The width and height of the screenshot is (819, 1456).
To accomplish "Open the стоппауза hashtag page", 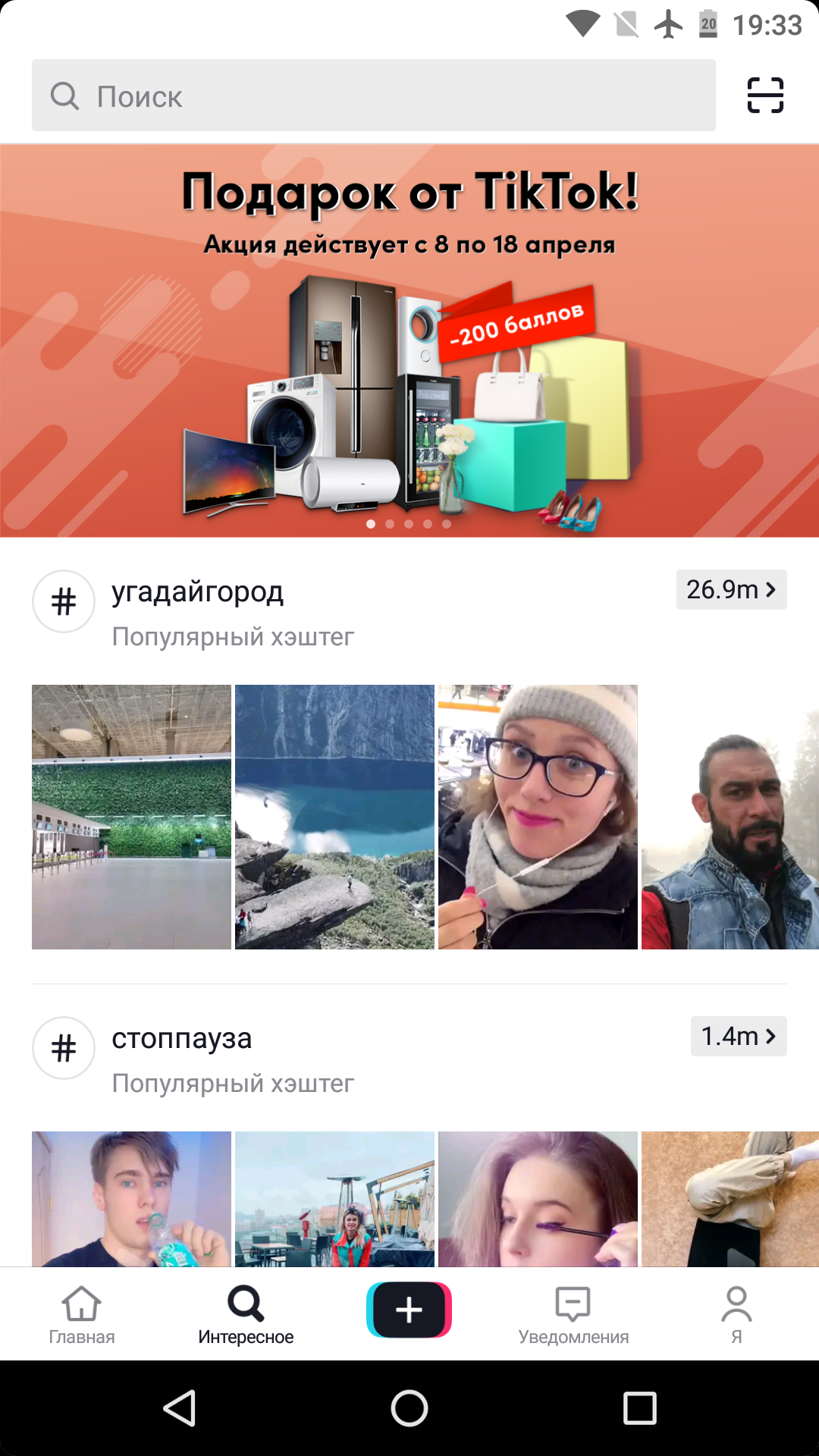I will pos(181,1038).
